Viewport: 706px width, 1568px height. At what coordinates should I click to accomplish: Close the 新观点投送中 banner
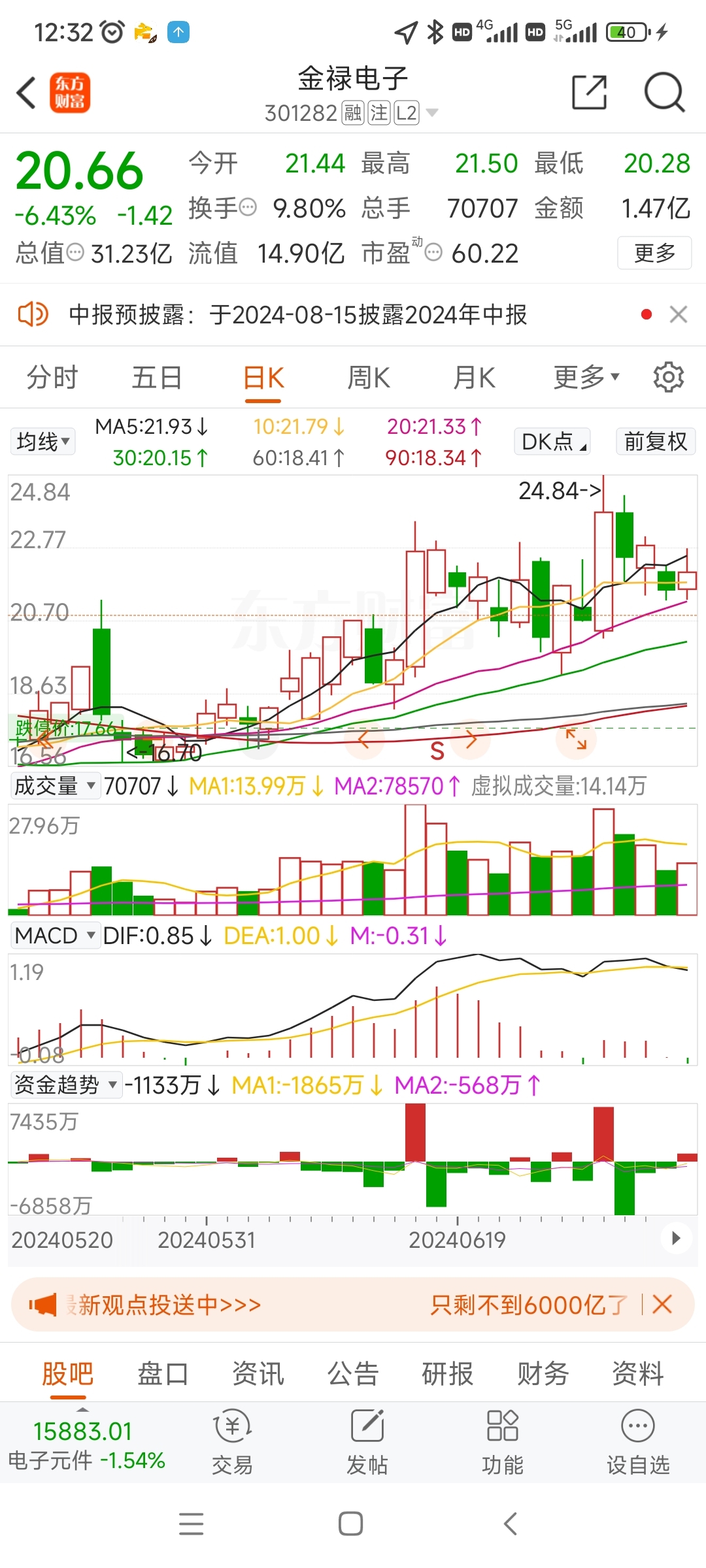662,1305
